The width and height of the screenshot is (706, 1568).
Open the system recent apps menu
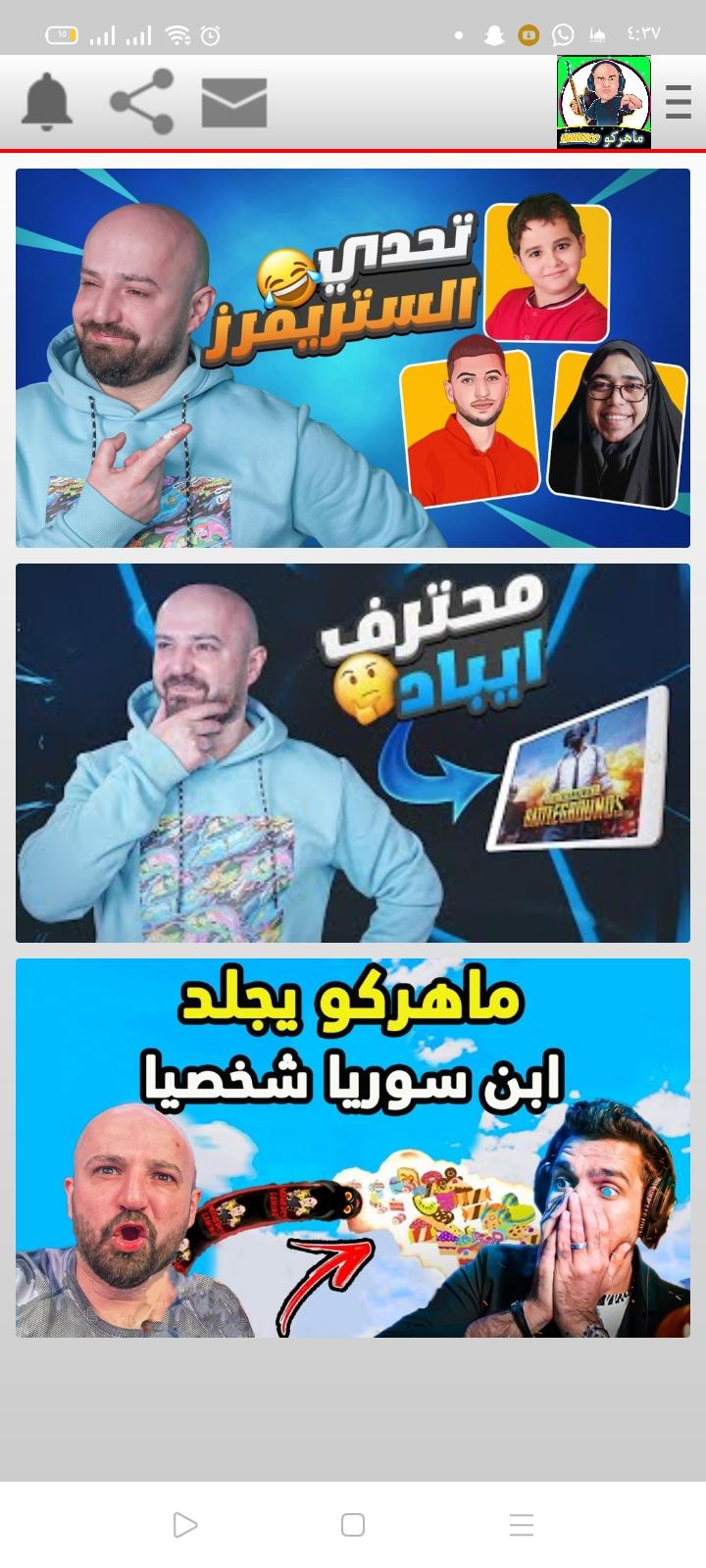522,1525
